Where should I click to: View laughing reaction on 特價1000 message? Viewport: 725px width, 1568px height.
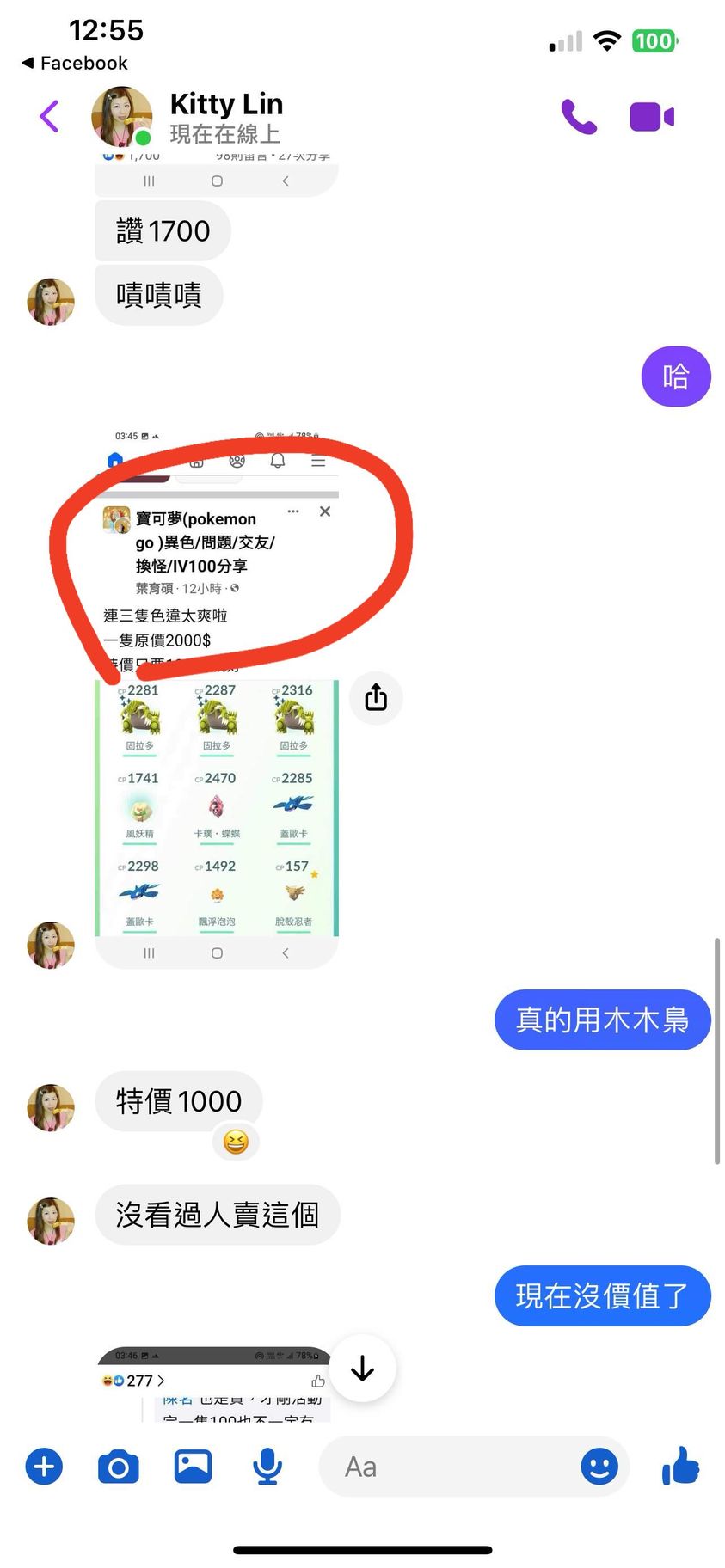(x=235, y=1142)
